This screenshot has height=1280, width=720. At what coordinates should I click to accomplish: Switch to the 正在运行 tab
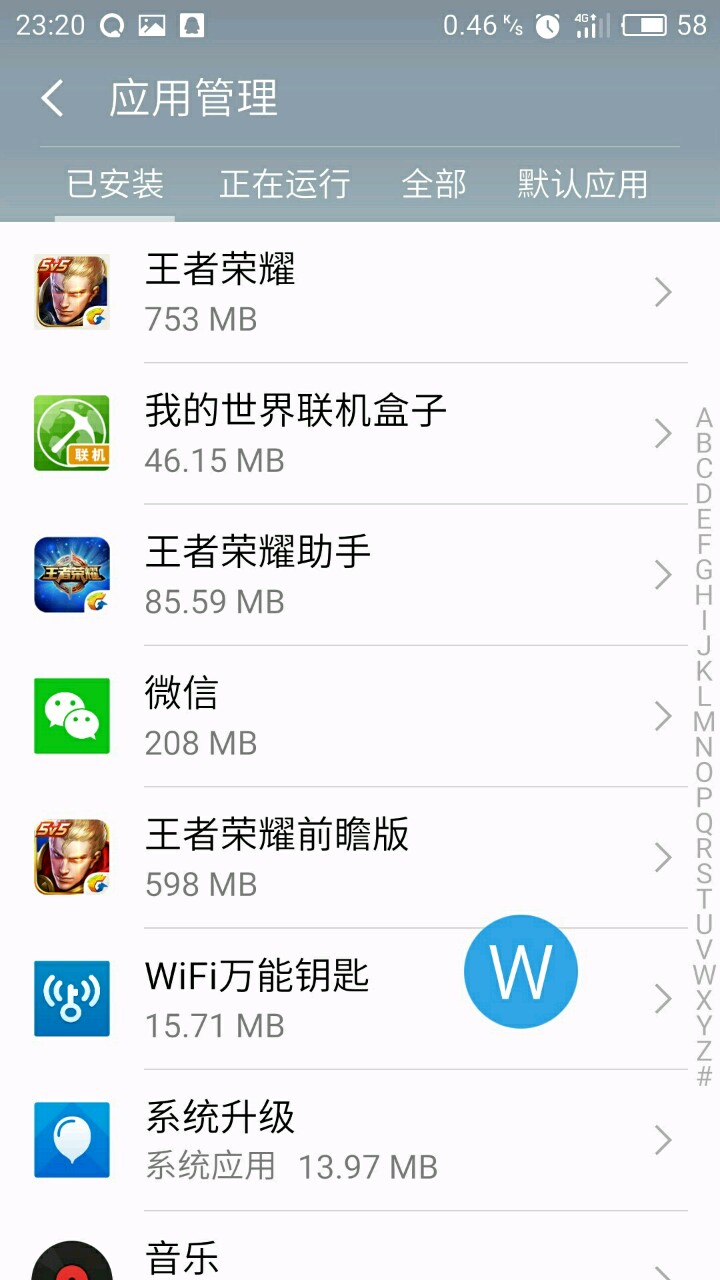[x=285, y=184]
